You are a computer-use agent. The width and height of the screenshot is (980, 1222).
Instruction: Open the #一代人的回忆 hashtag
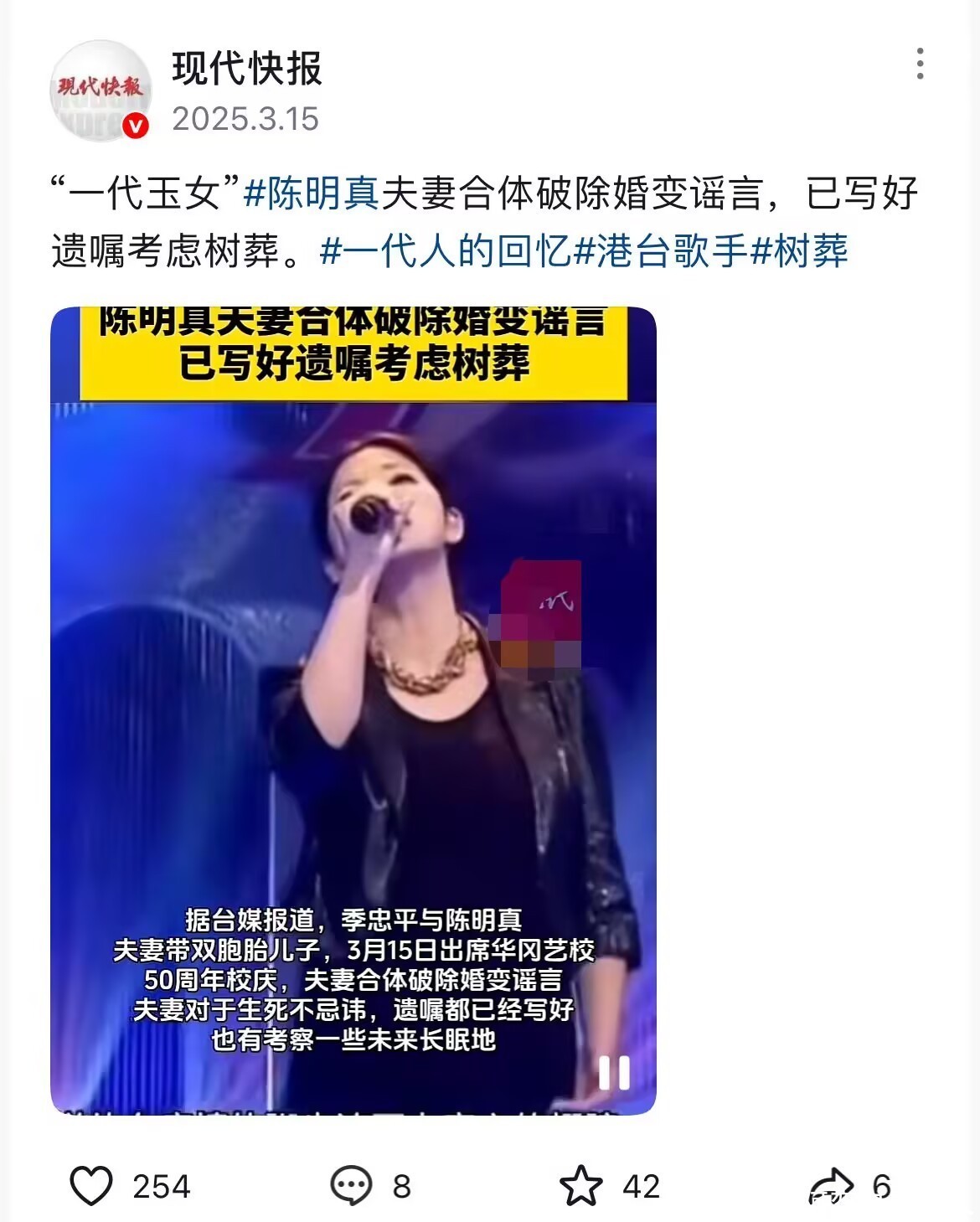click(x=446, y=250)
